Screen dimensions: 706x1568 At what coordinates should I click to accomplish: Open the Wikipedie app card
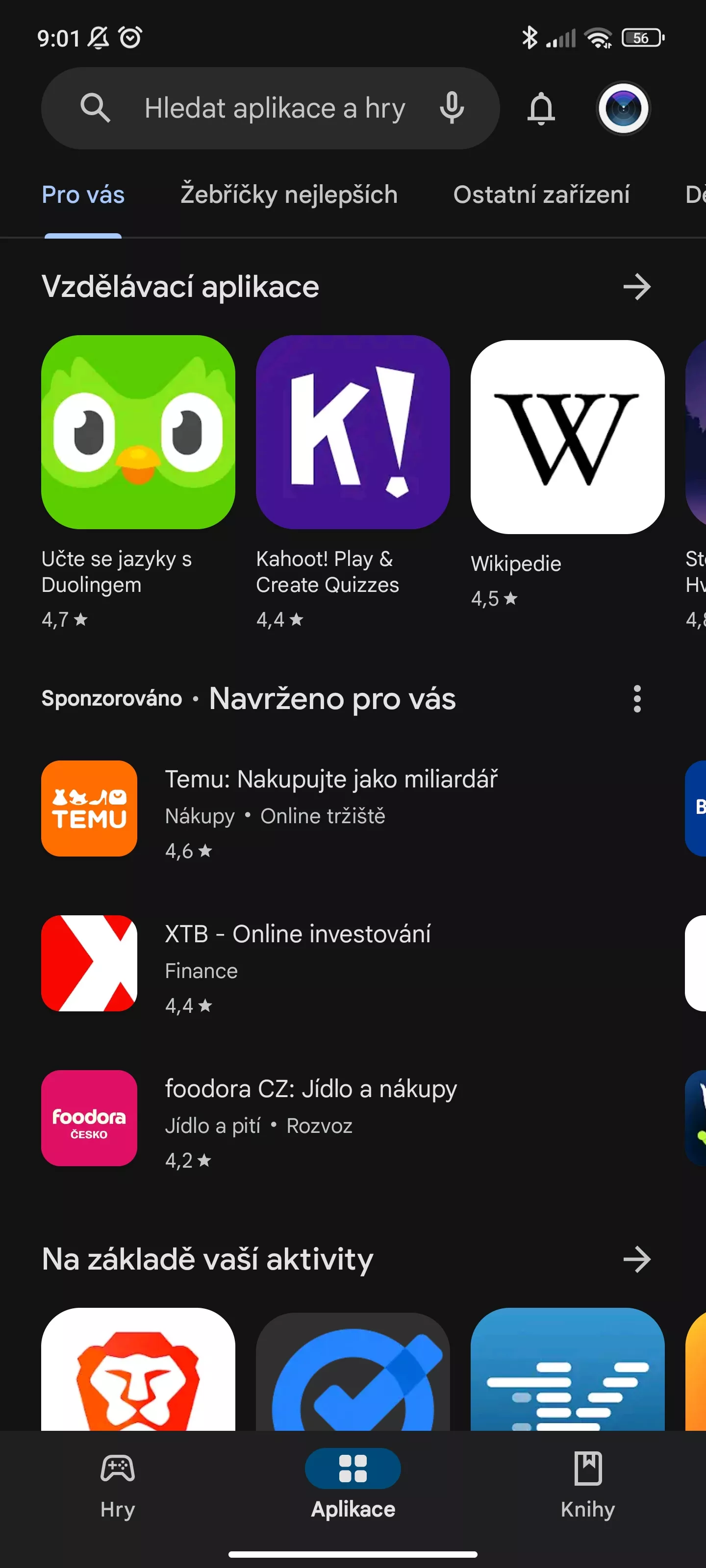point(567,475)
